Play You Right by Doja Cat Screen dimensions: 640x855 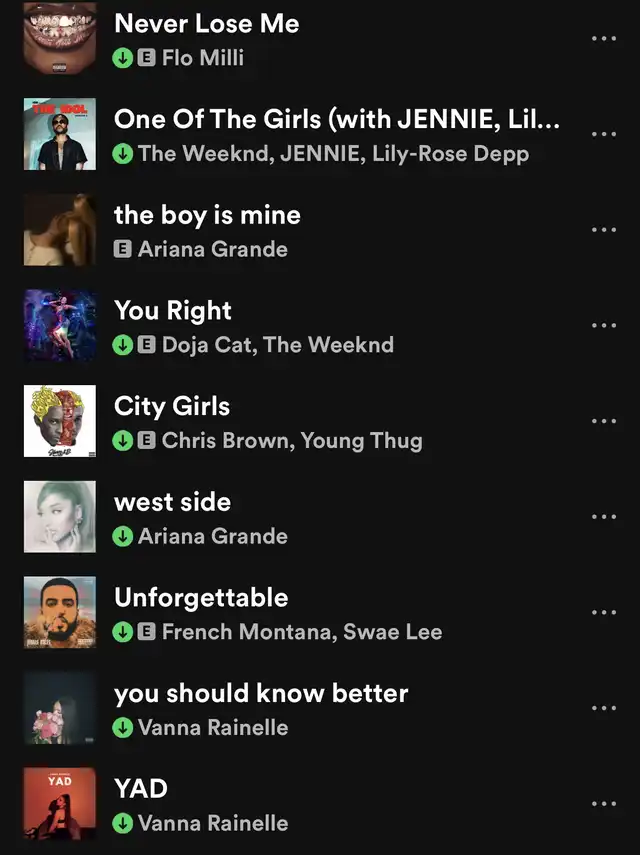pyautogui.click(x=173, y=311)
